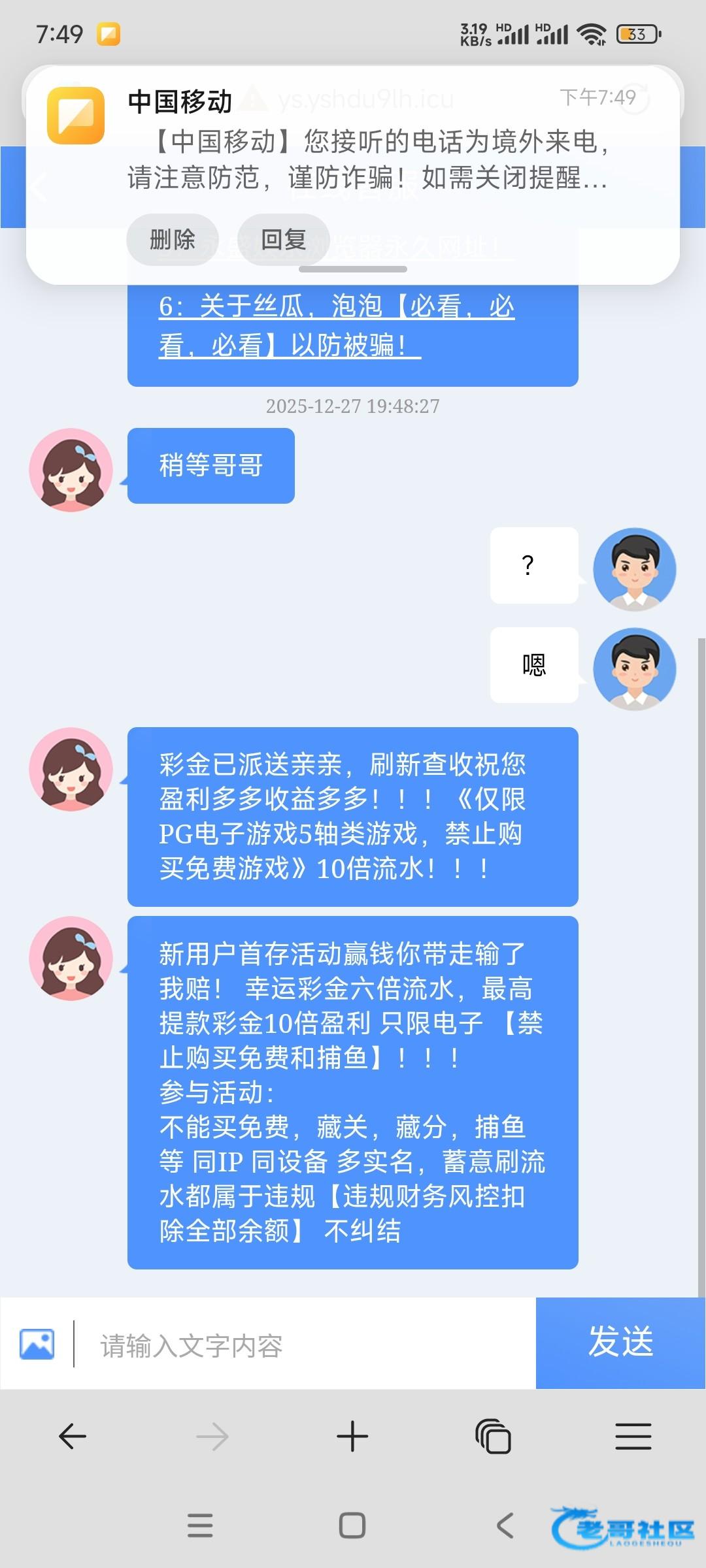Open a new browser tab
Viewport: 706px width, 1568px height.
[x=352, y=1436]
